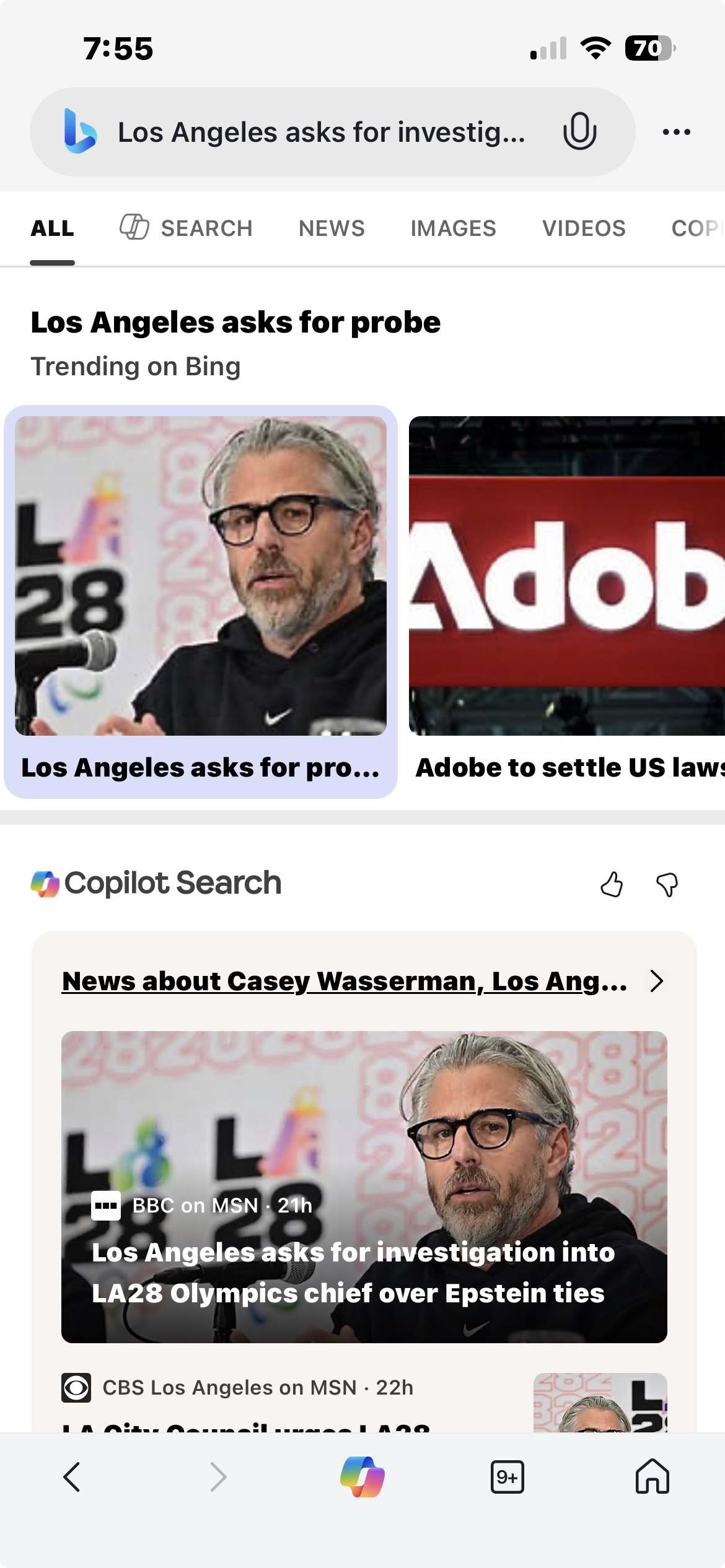The image size is (725, 1568).
Task: Open the Adobe to settle US lawsuit card
Action: coord(567,601)
